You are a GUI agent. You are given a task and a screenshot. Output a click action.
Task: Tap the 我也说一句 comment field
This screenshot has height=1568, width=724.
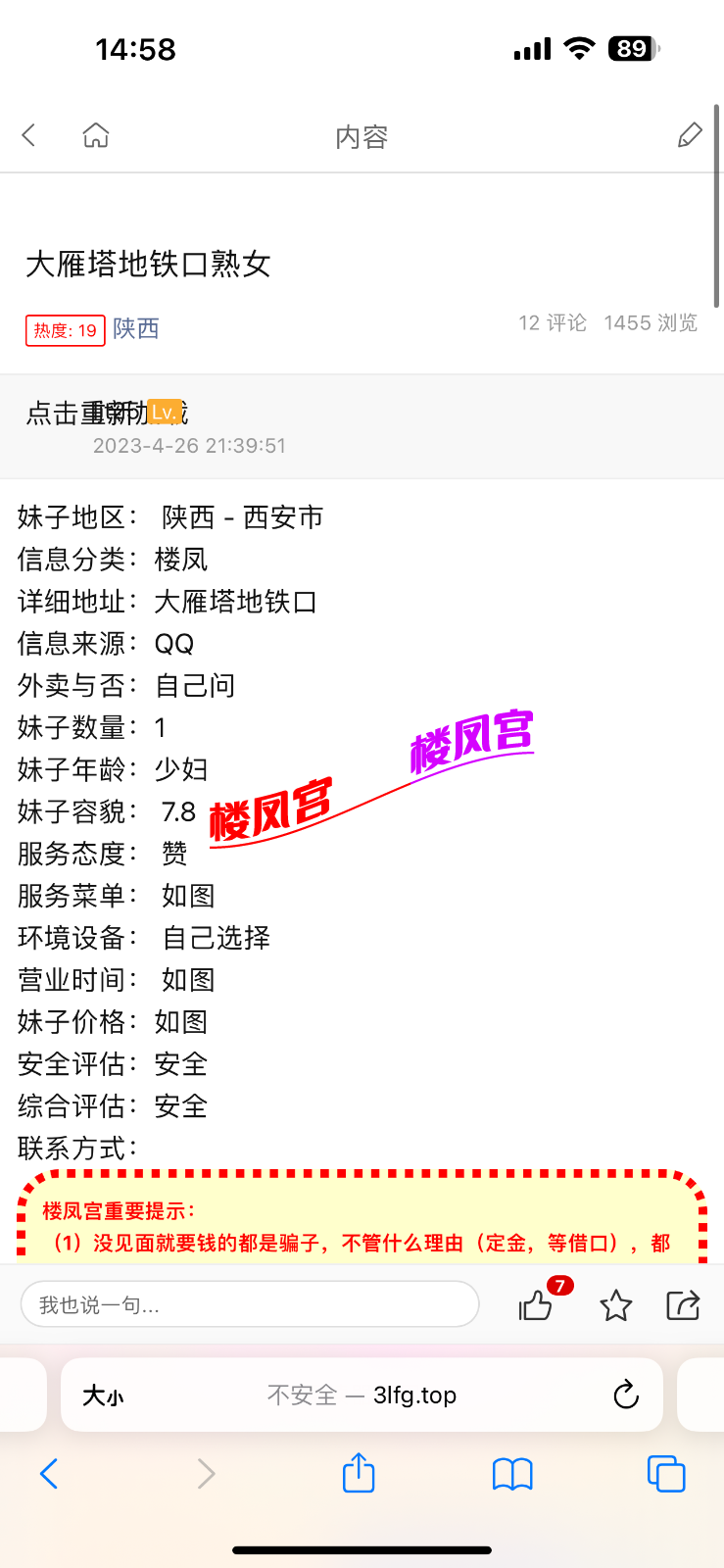click(250, 1304)
